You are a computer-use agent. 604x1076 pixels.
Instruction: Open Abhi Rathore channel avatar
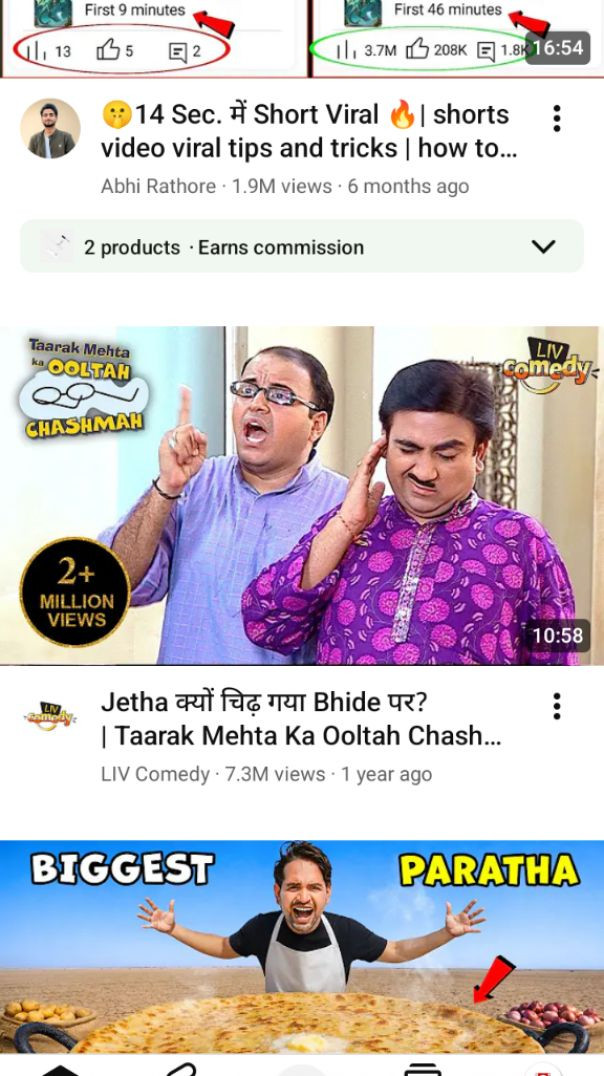click(50, 129)
